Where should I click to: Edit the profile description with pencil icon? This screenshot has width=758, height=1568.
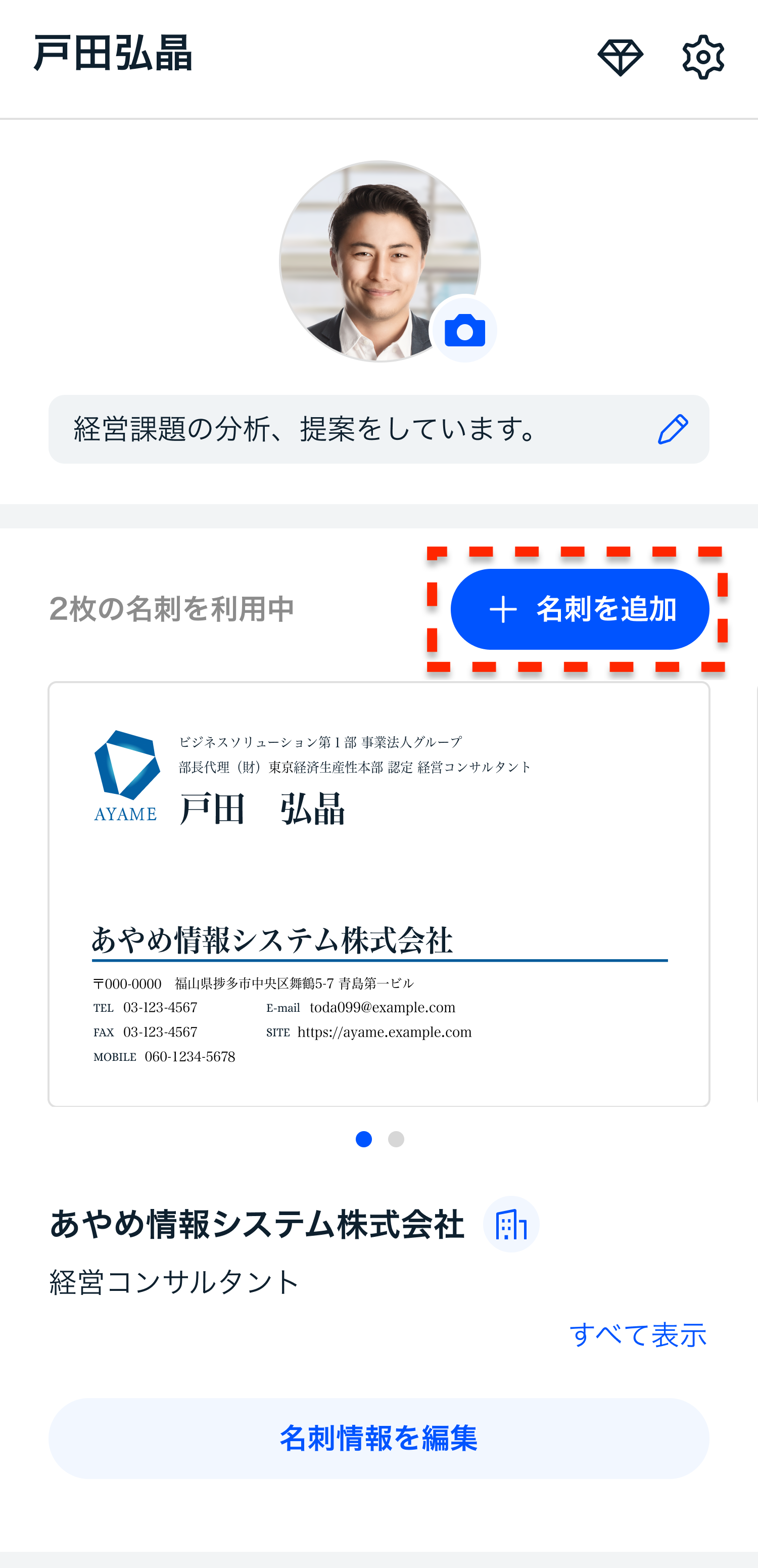pos(672,430)
